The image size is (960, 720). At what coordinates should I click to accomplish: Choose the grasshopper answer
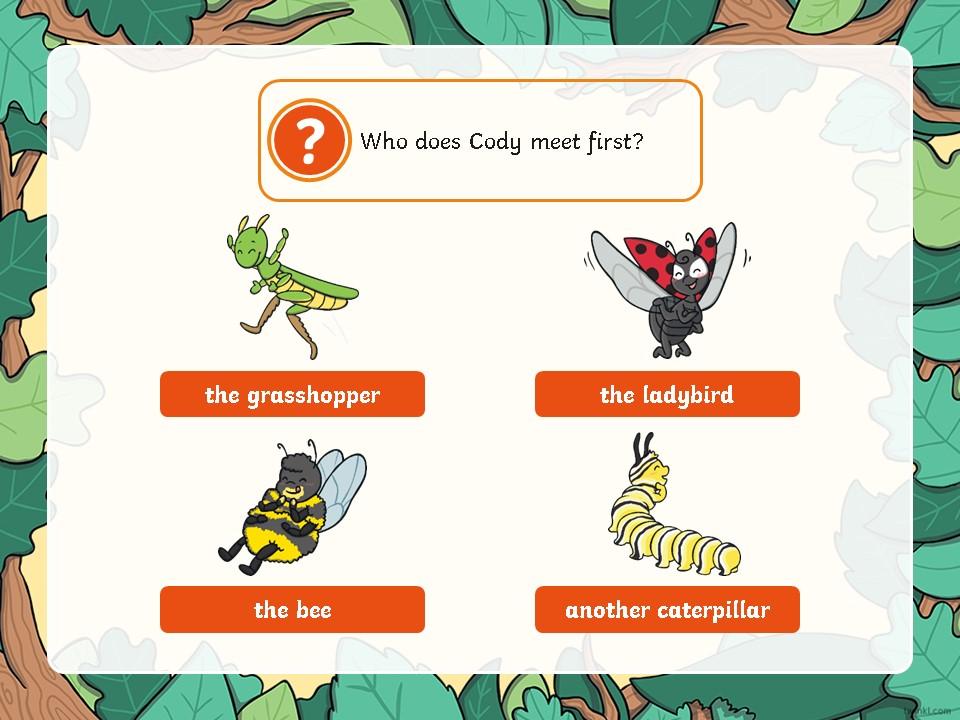click(x=292, y=394)
